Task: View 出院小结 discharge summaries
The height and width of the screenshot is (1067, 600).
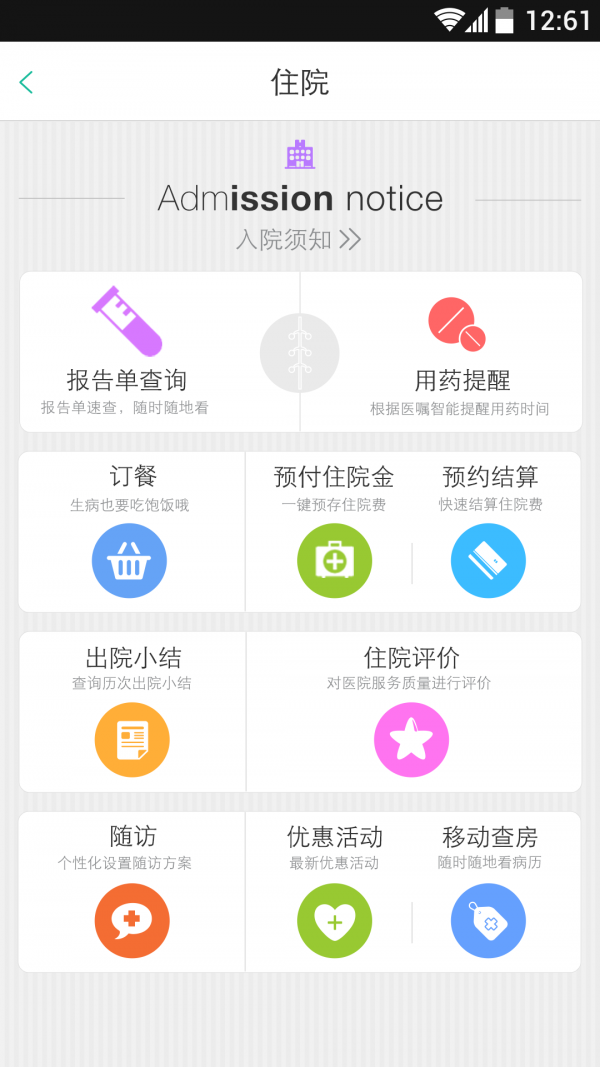Action: (132, 740)
